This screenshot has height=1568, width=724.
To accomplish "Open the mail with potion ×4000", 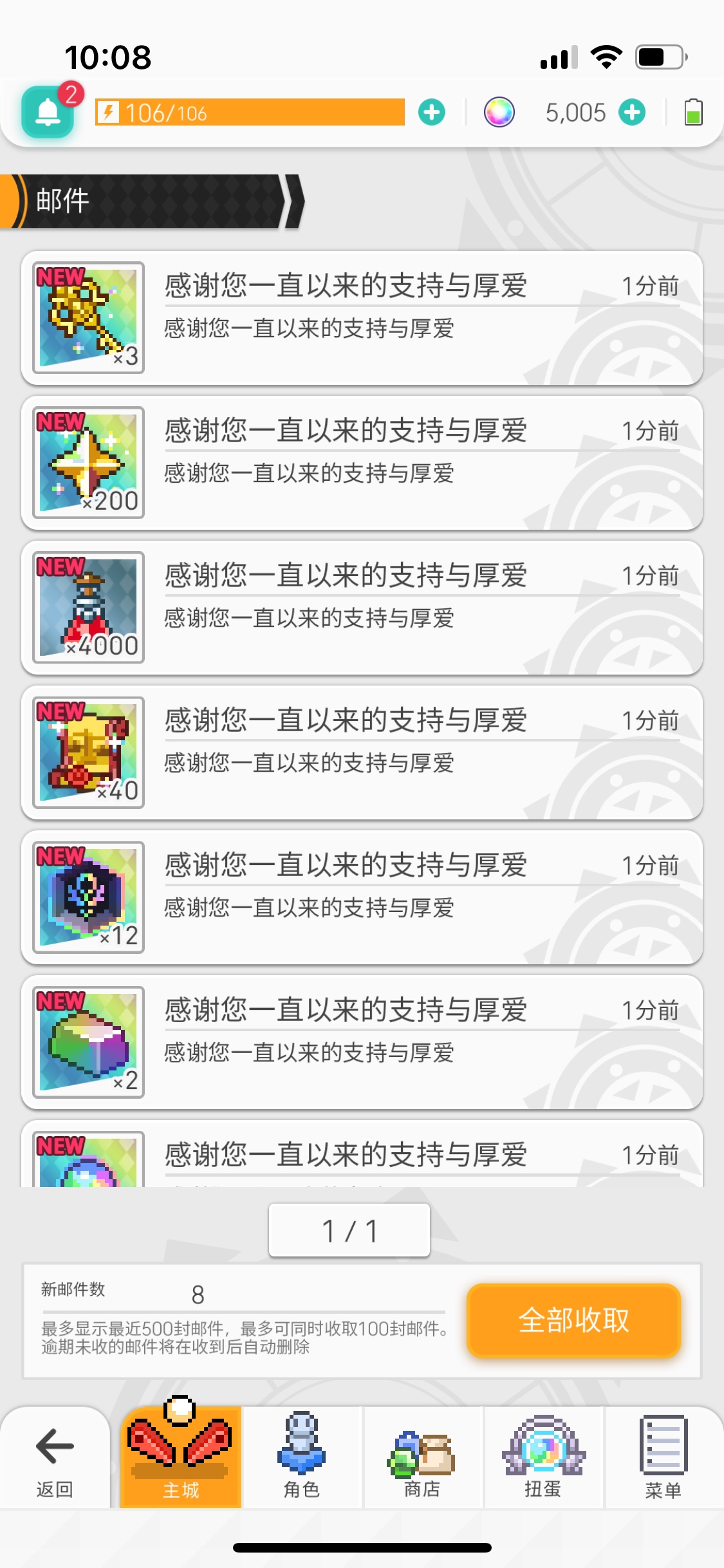I will tap(362, 608).
